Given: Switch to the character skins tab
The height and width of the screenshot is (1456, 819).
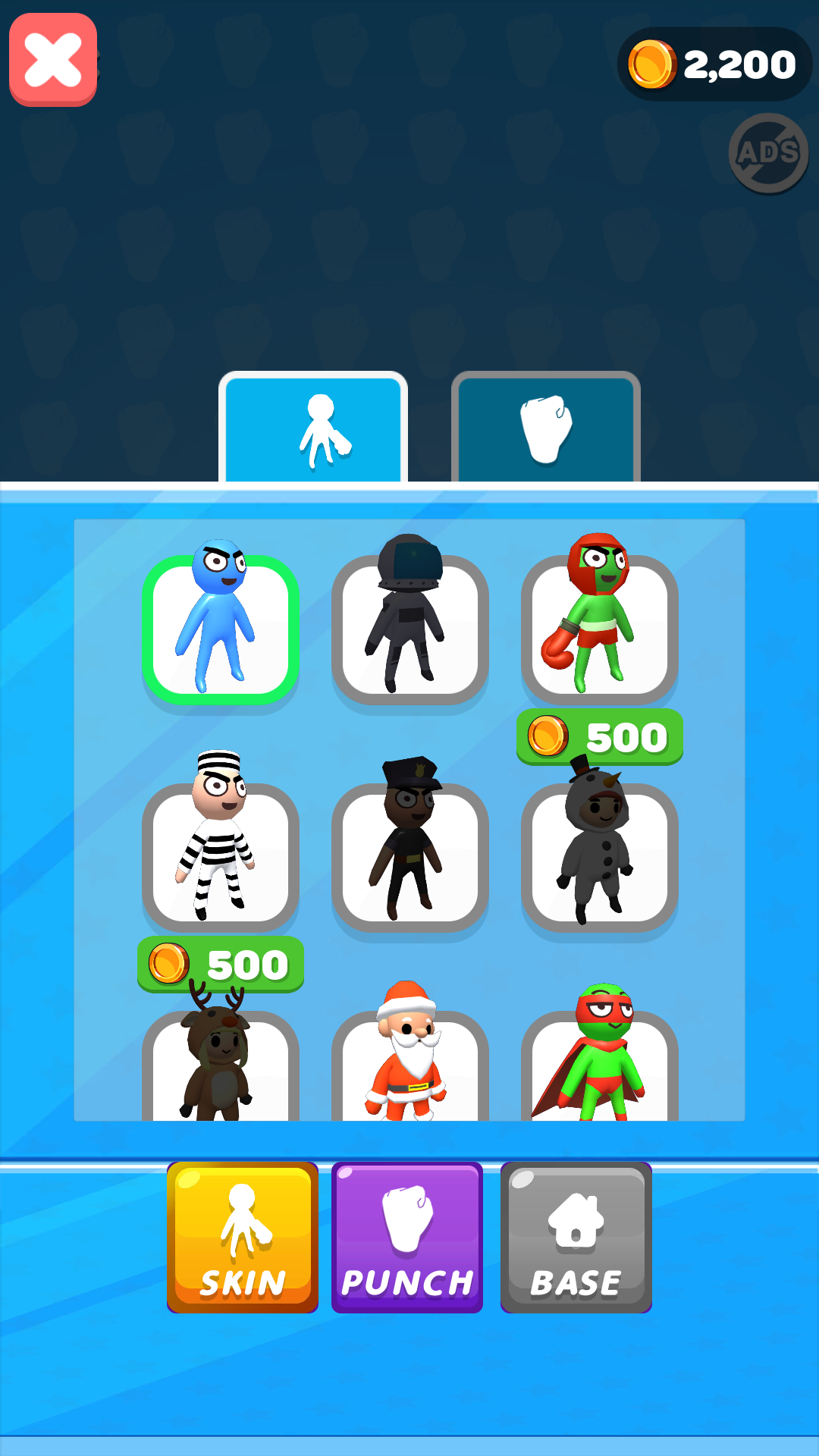Looking at the screenshot, I should (x=313, y=428).
